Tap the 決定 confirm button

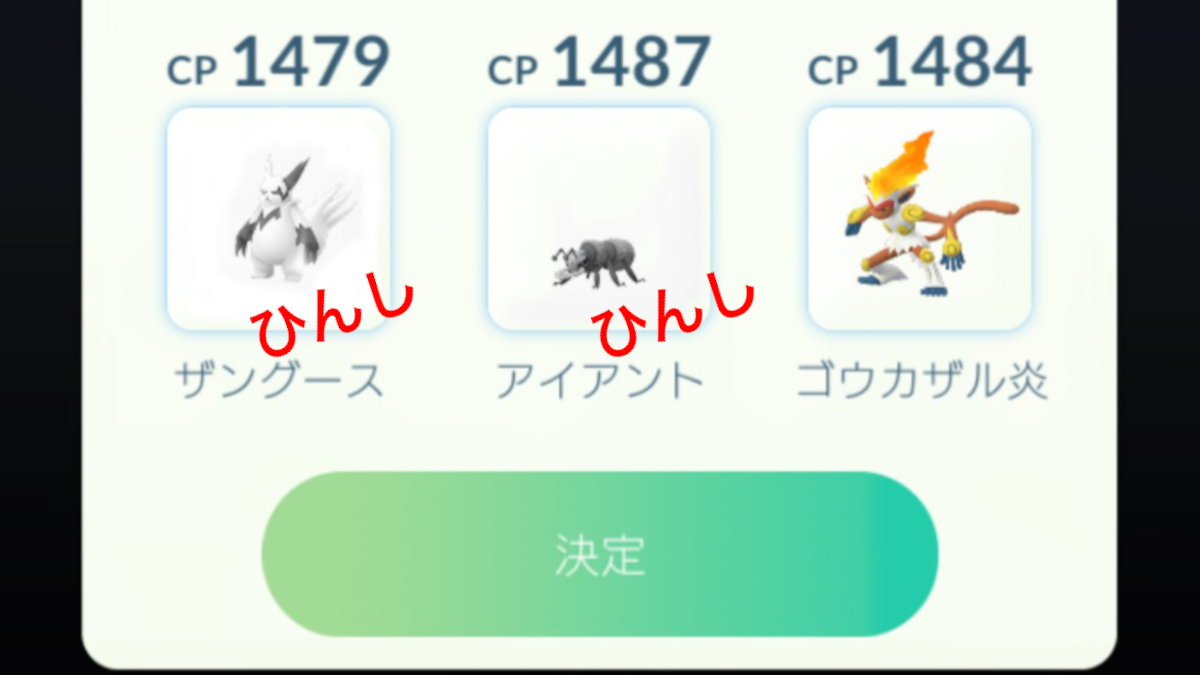click(599, 554)
